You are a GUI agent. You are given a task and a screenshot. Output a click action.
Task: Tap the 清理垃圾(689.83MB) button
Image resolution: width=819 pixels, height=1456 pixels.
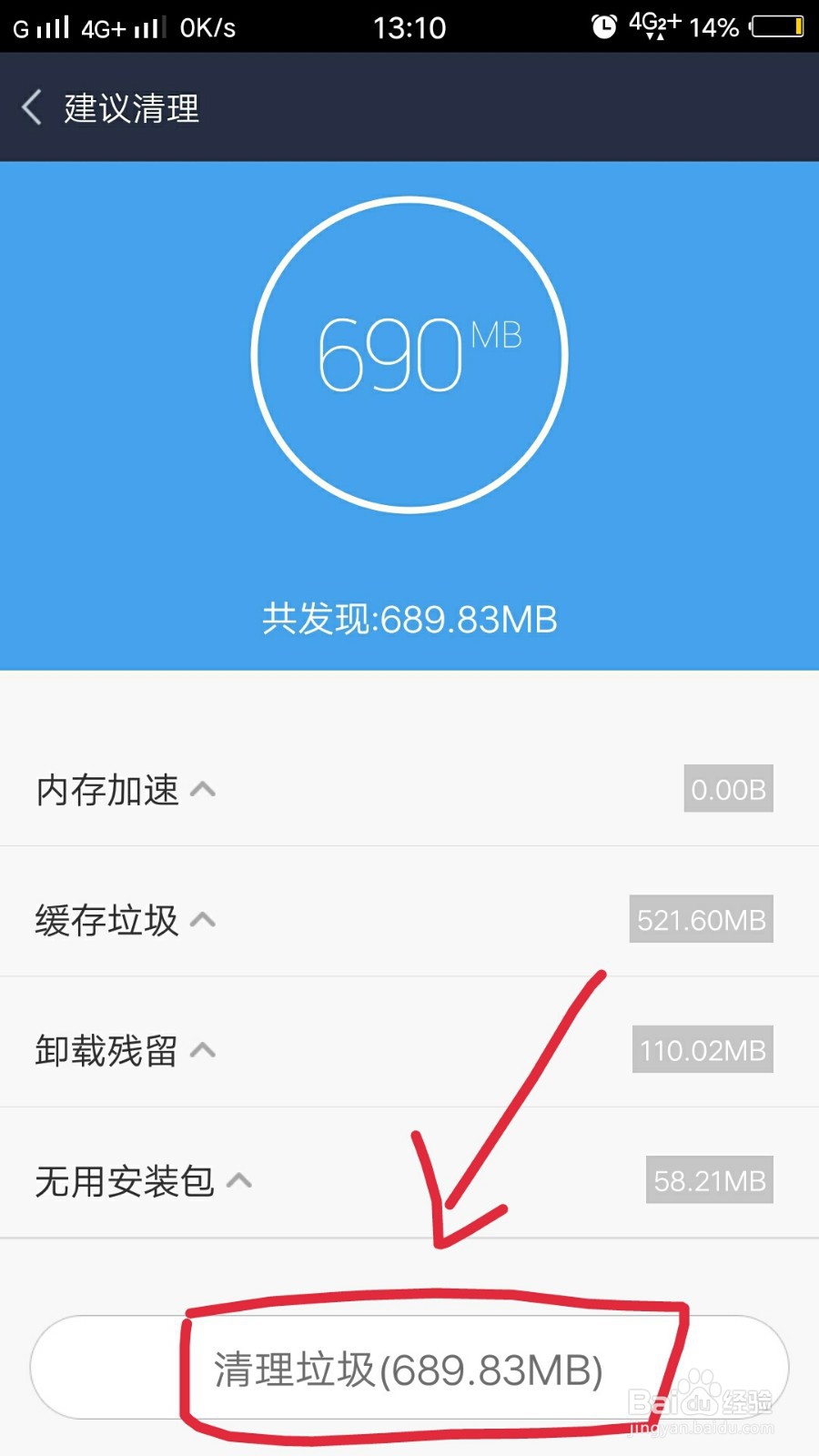tap(409, 1367)
